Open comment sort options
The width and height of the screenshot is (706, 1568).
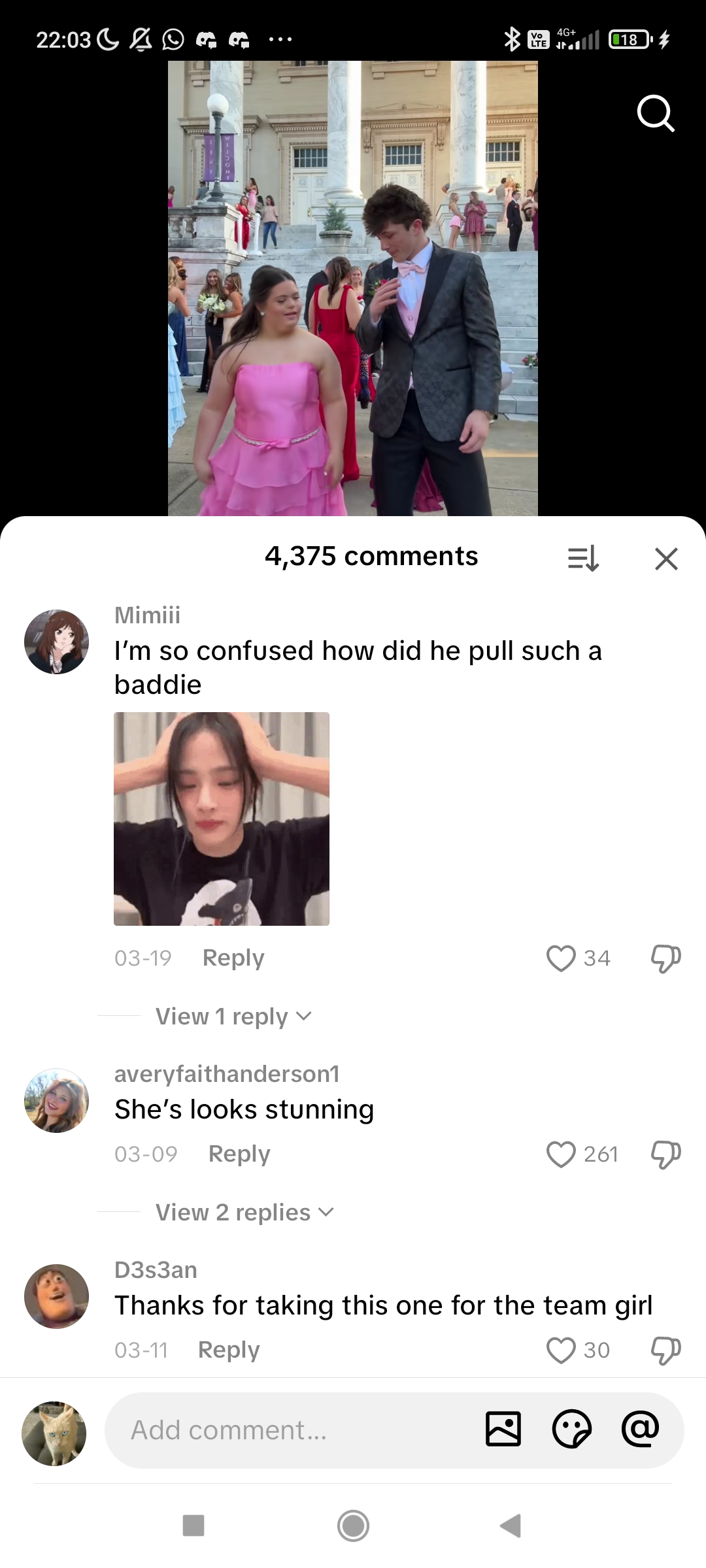(x=583, y=559)
